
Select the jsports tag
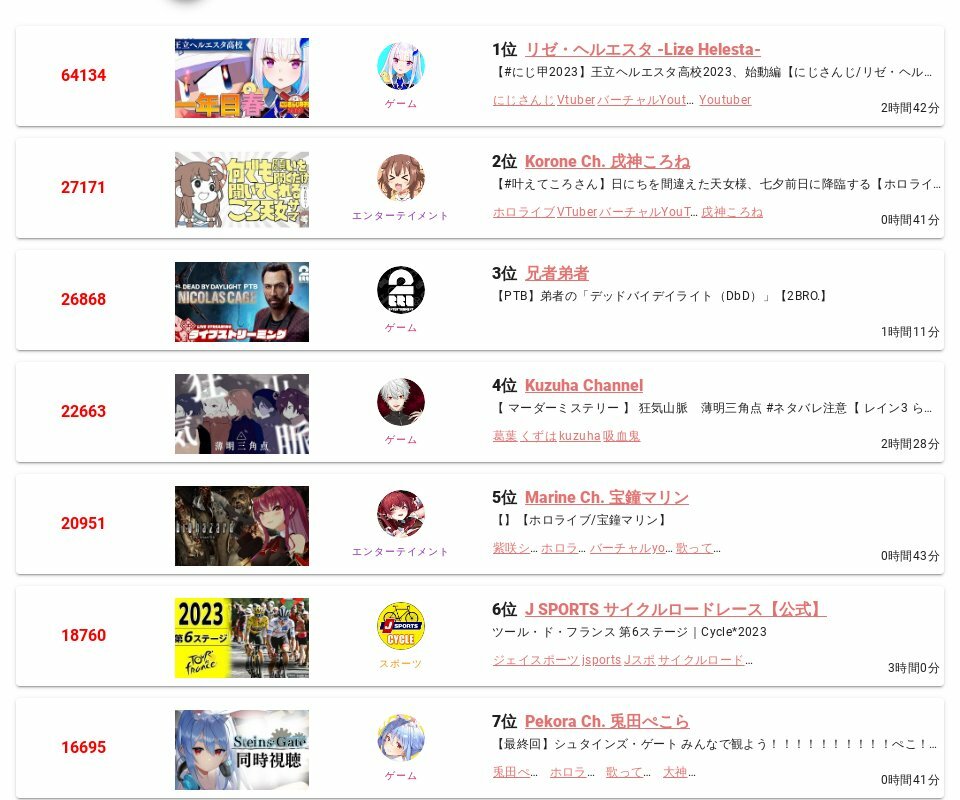tap(601, 660)
